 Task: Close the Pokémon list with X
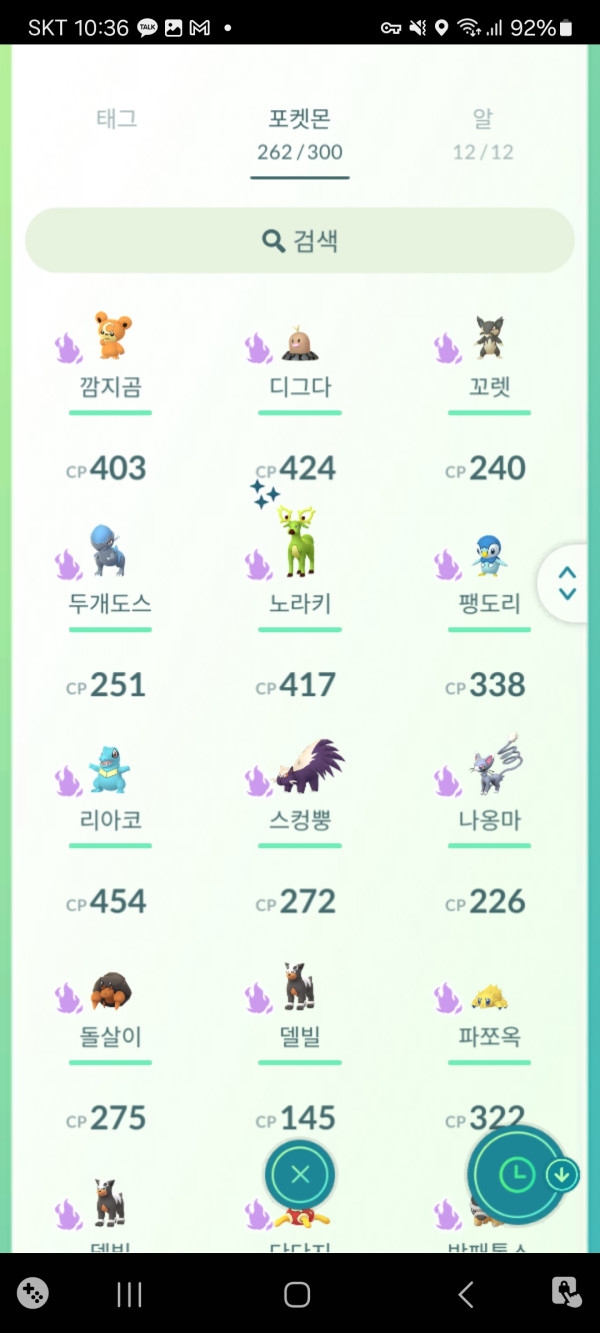300,1175
